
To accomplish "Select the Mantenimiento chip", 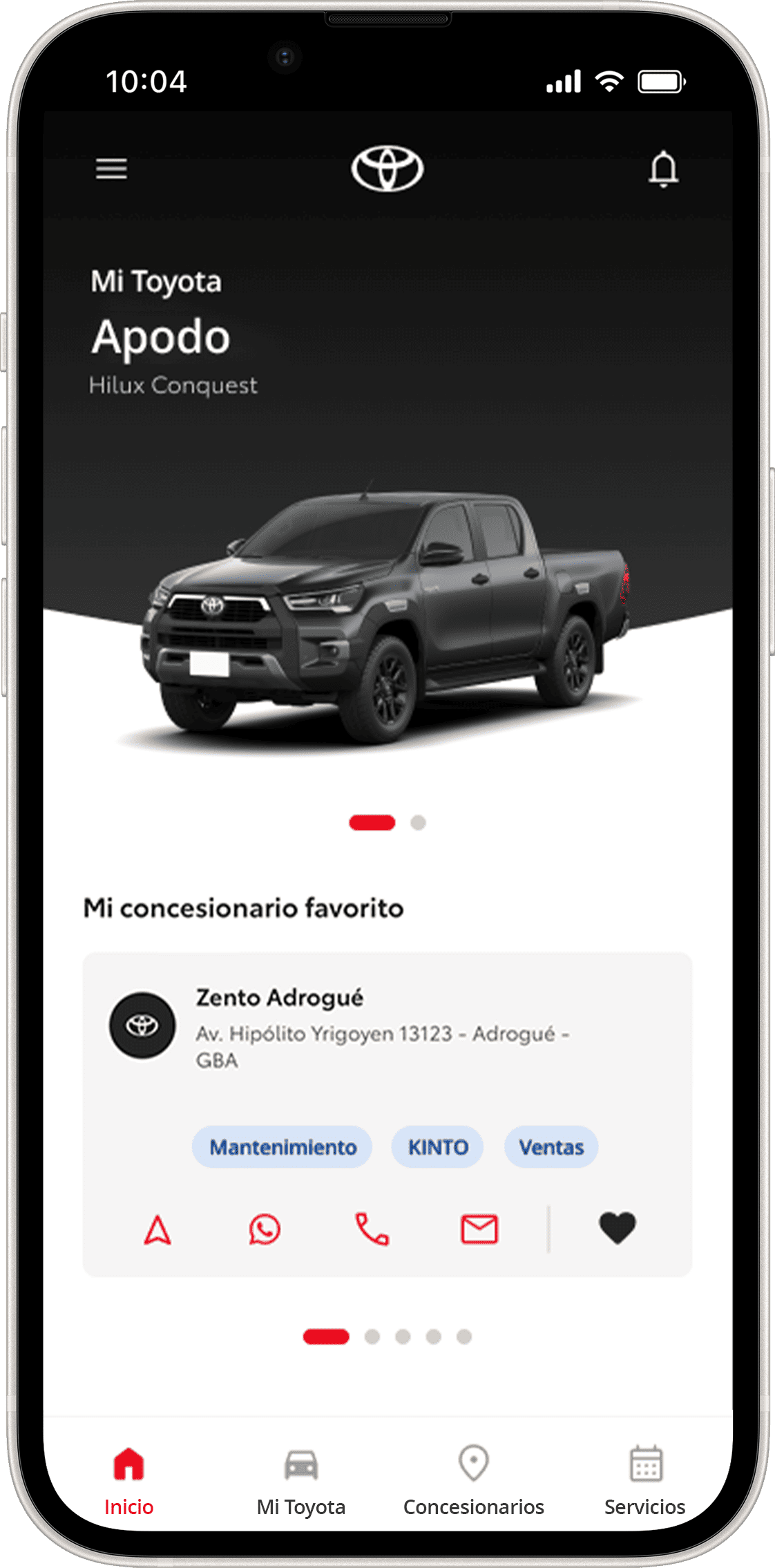I will click(x=282, y=1147).
